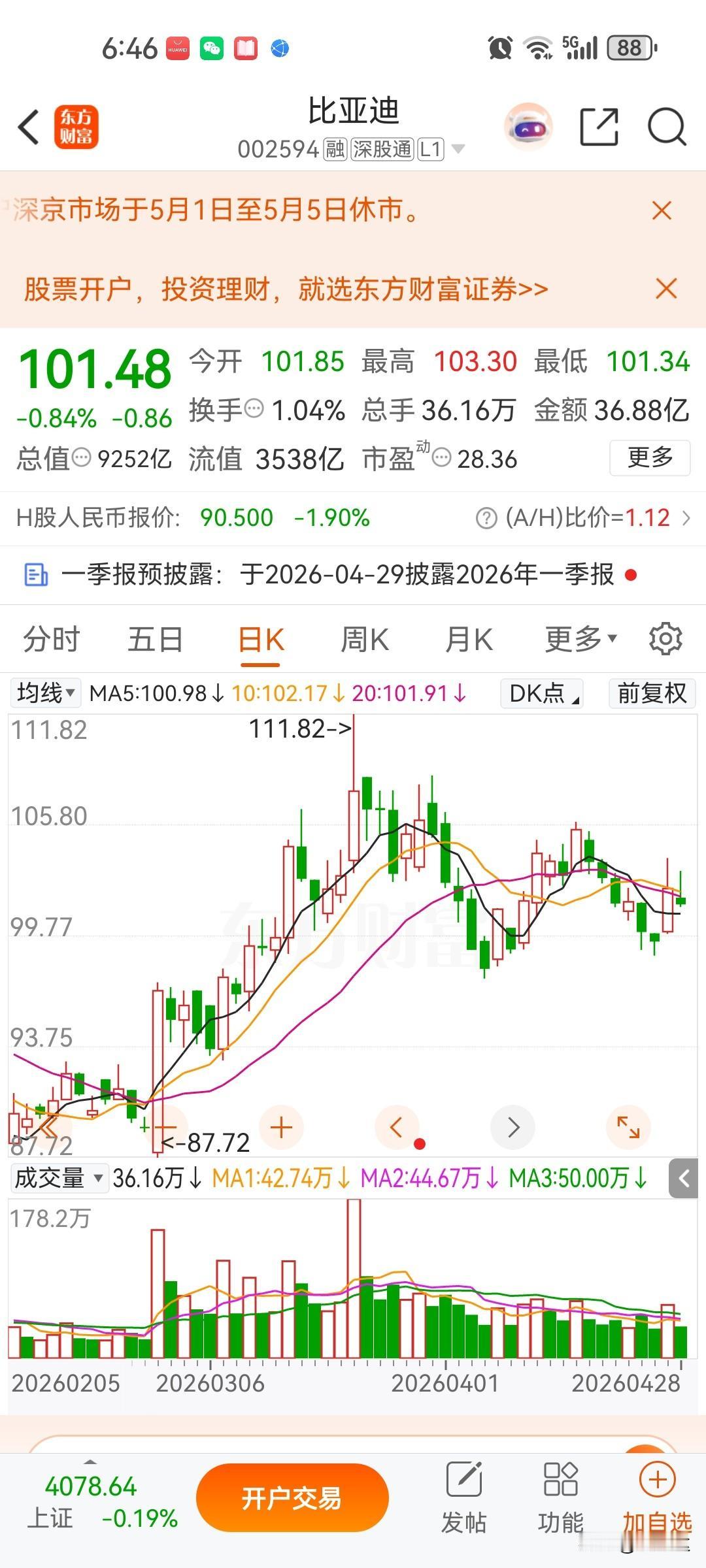
Task: Open the A/H 比价 comparison row
Action: (582, 518)
